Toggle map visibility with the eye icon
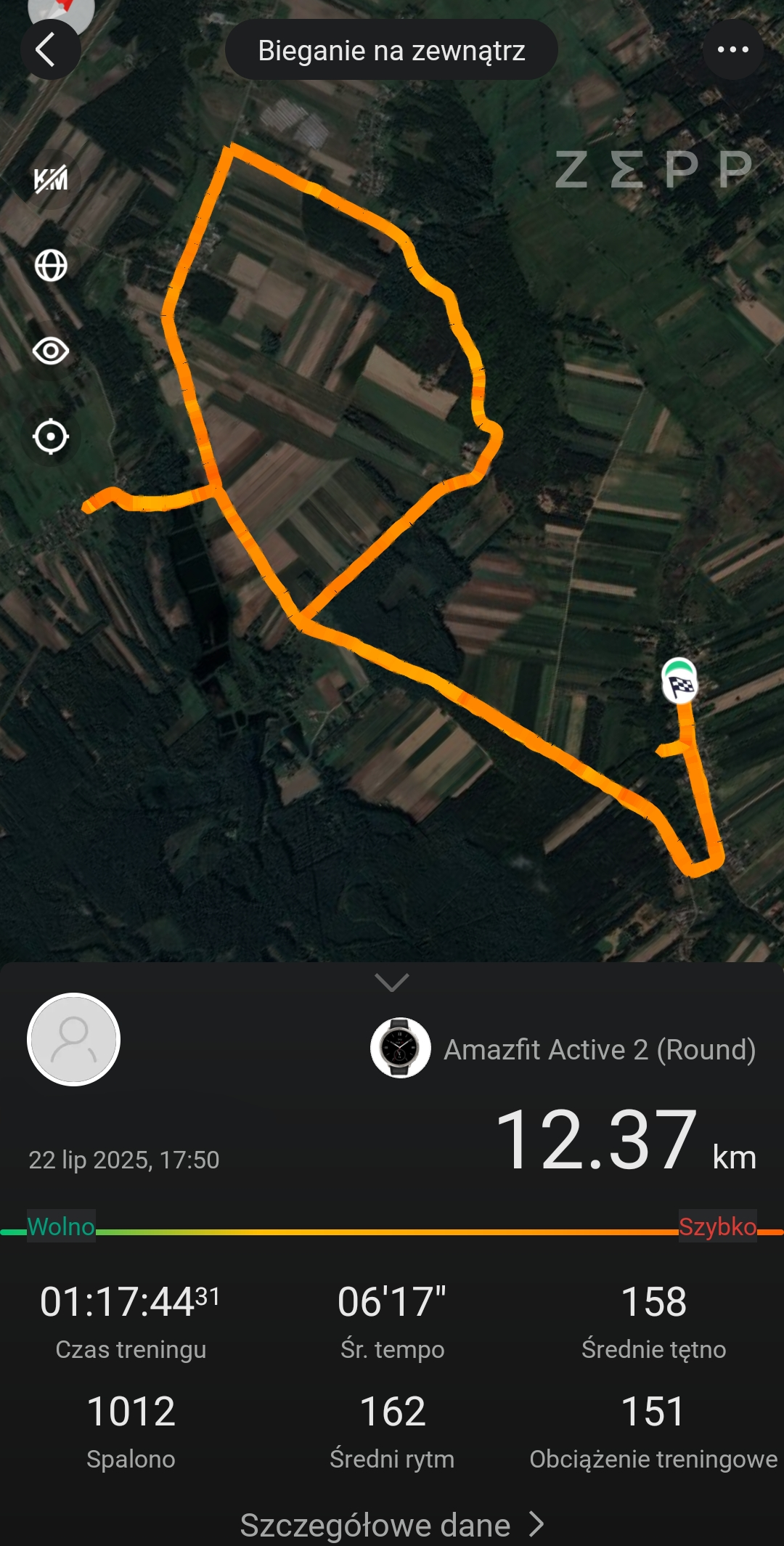The image size is (784, 1546). (51, 351)
